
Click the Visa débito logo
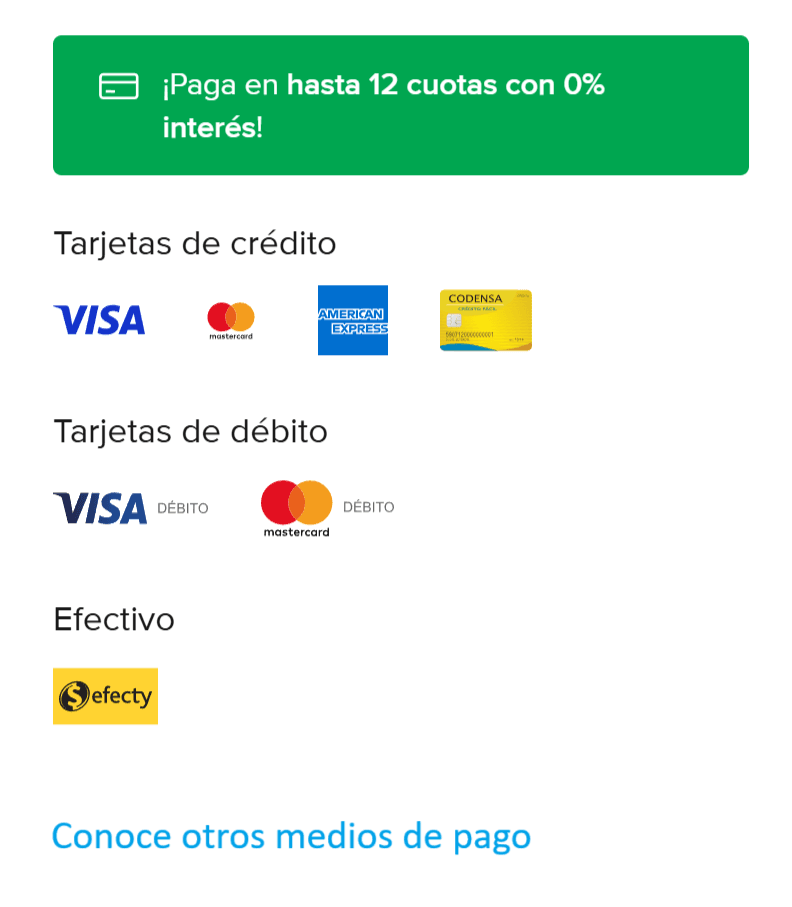pos(99,507)
